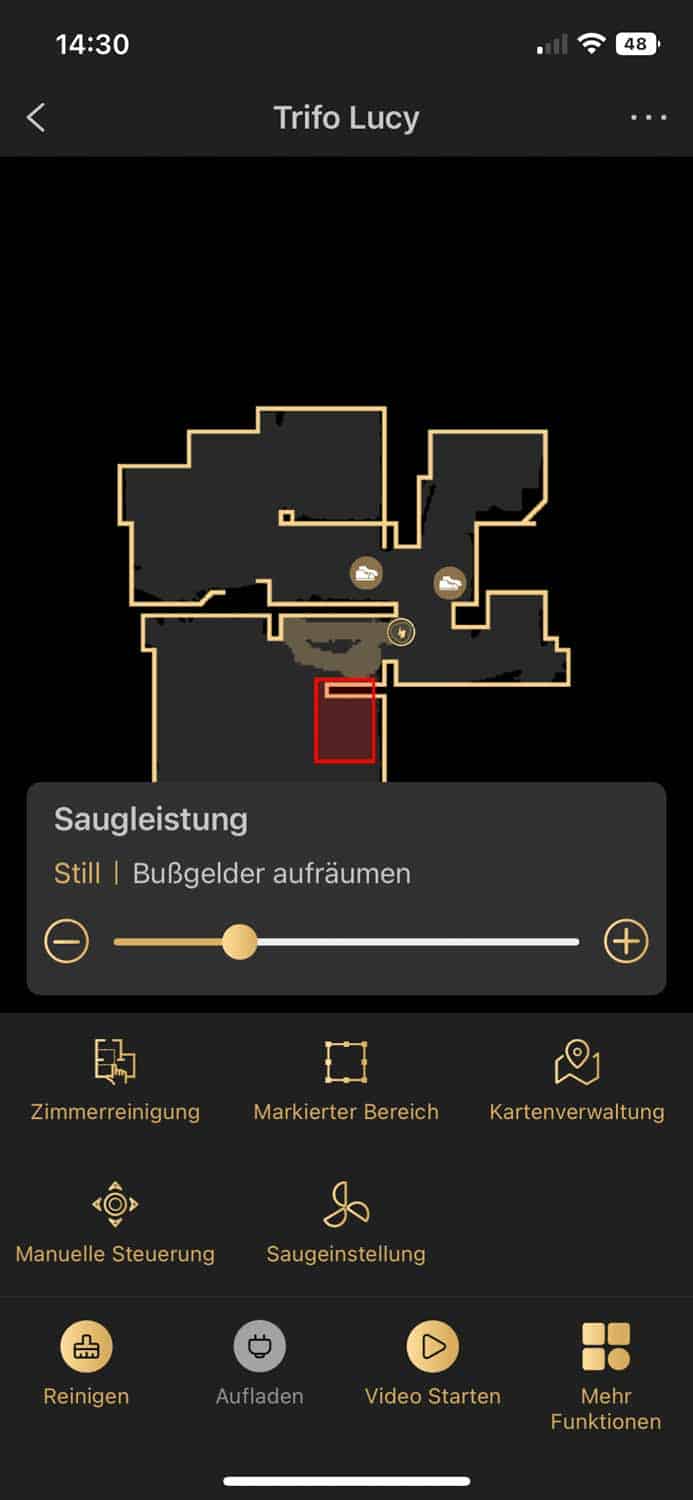The width and height of the screenshot is (693, 1500).
Task: Open the three-dot overflow menu
Action: (648, 118)
